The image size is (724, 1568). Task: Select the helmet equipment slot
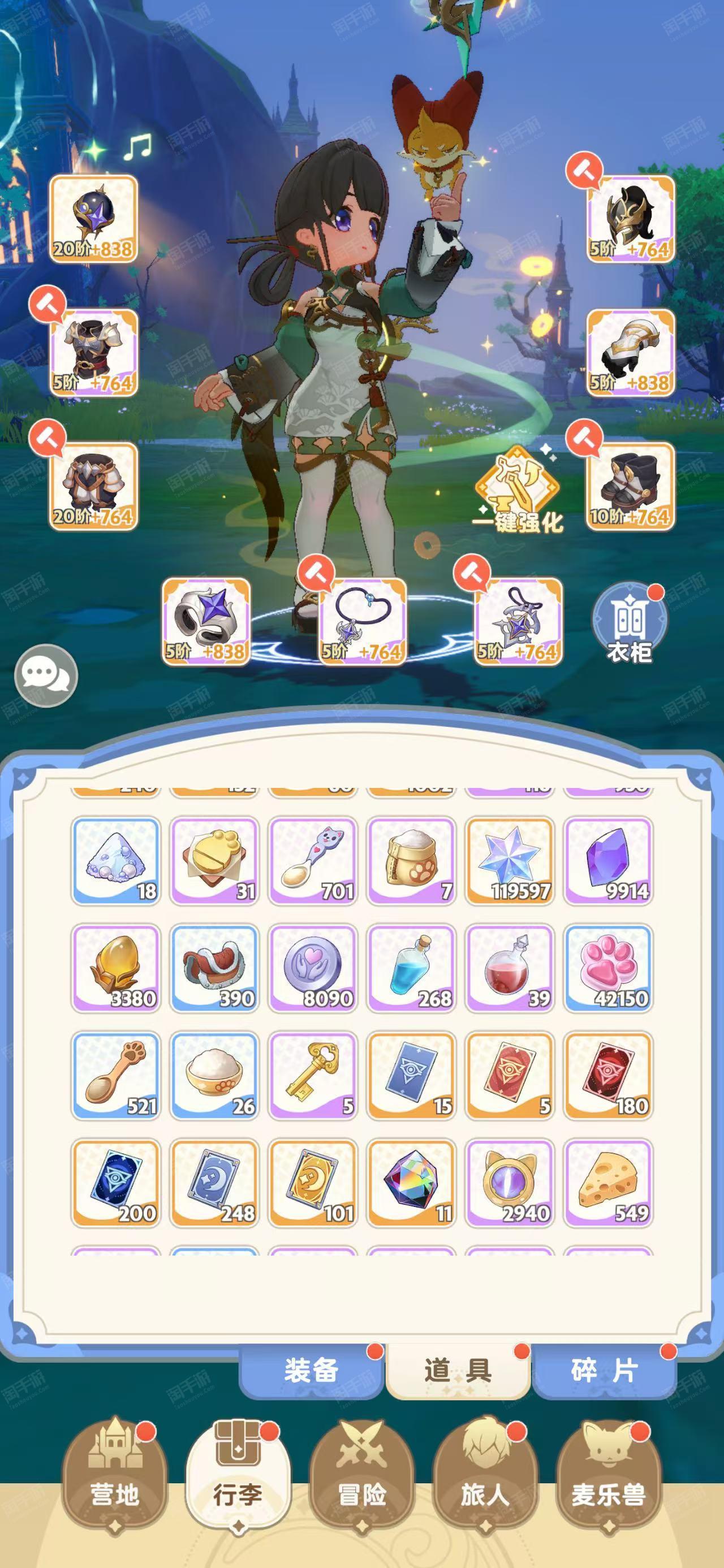(x=630, y=219)
